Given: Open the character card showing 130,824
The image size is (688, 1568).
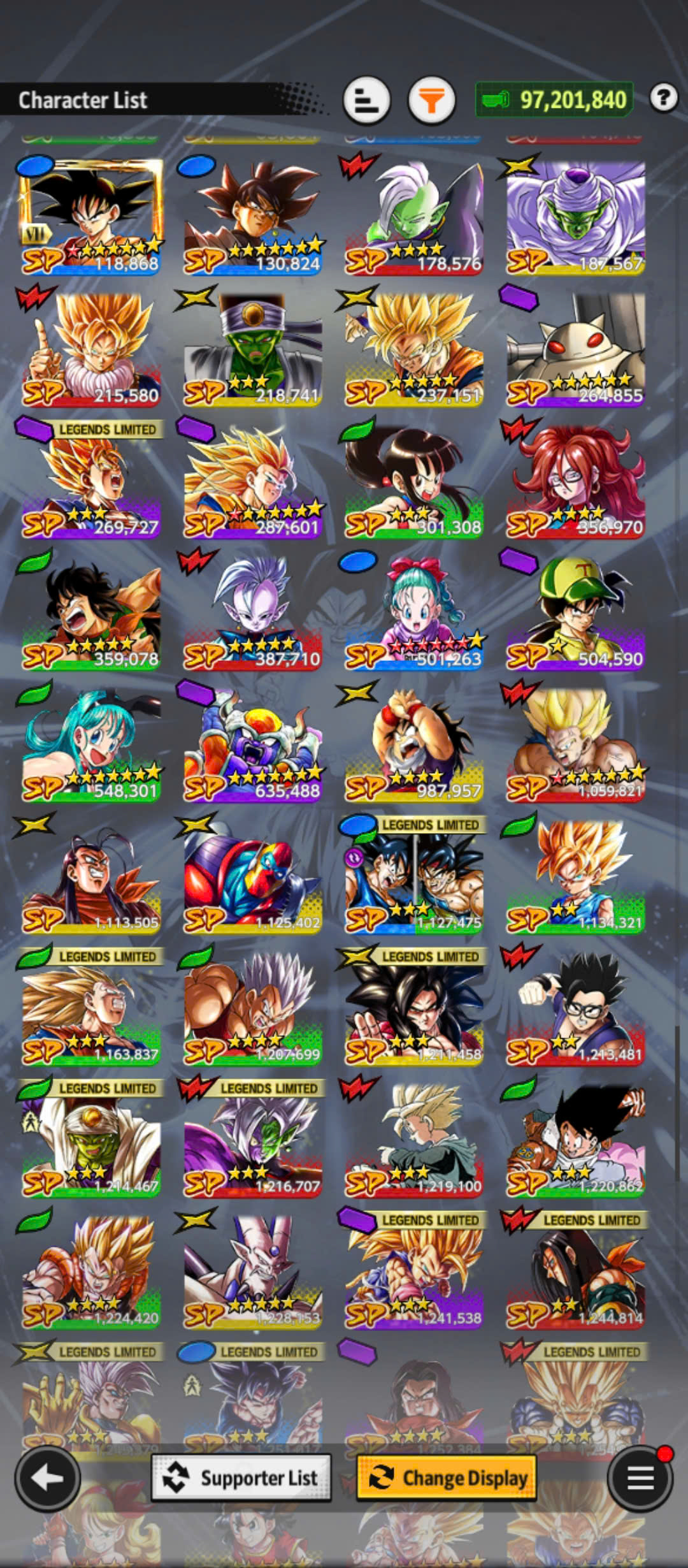Looking at the screenshot, I should click(253, 217).
